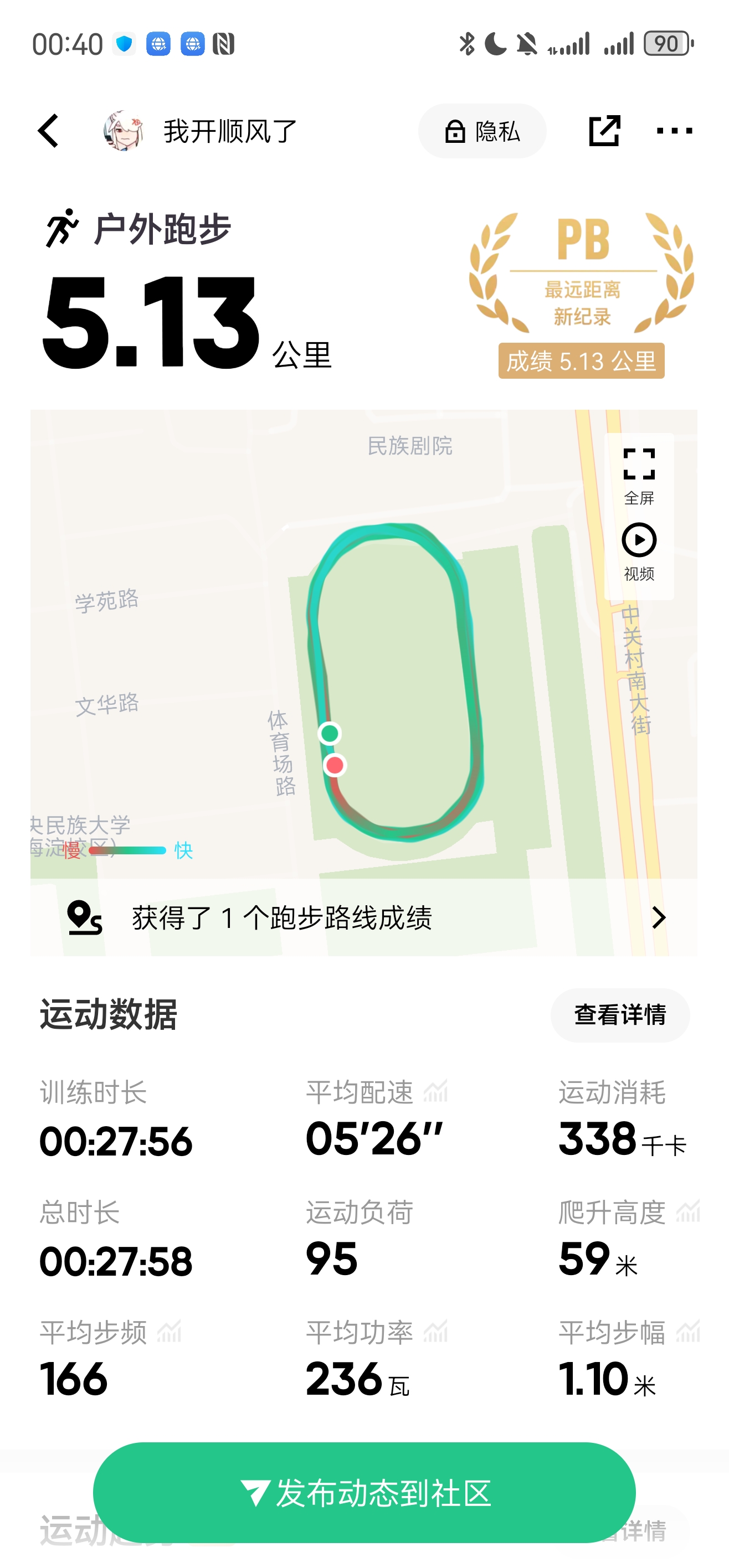Viewport: 729px width, 1568px height.
Task: Play the route 视频 replay
Action: click(639, 551)
